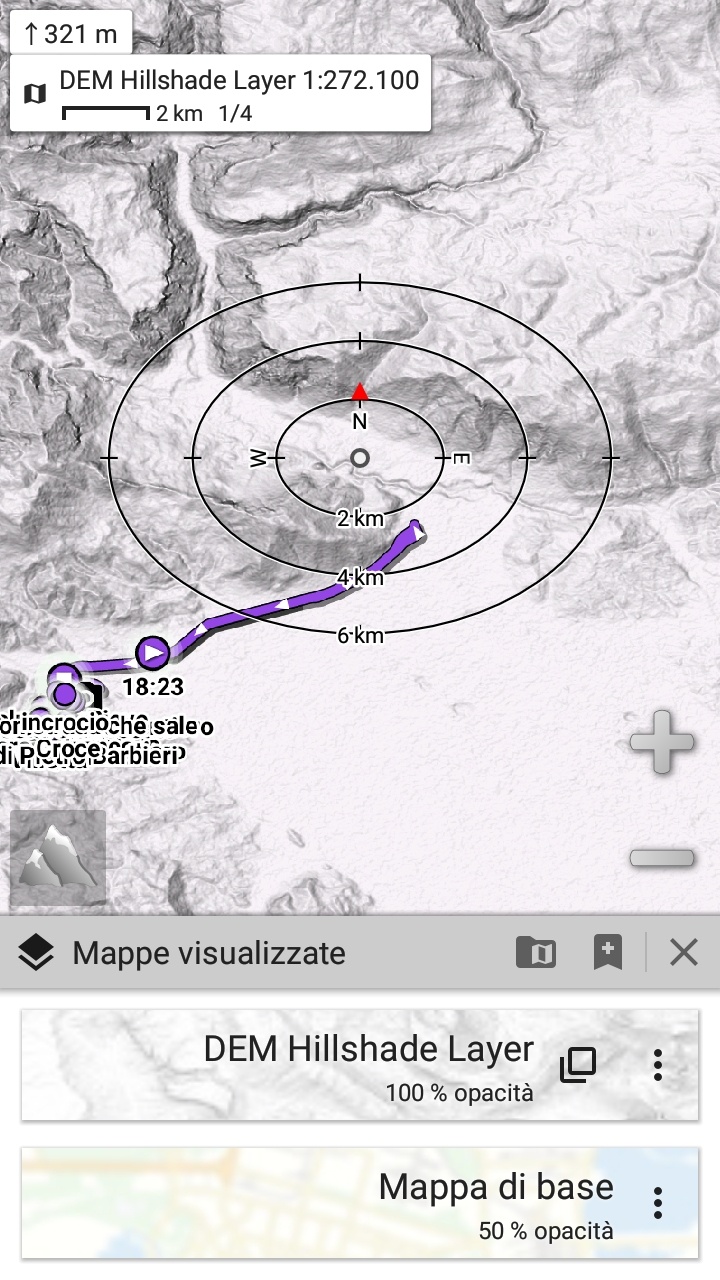Tap the 321 m elevation box
Image resolution: width=720 pixels, height=1280 pixels.
pyautogui.click(x=70, y=34)
